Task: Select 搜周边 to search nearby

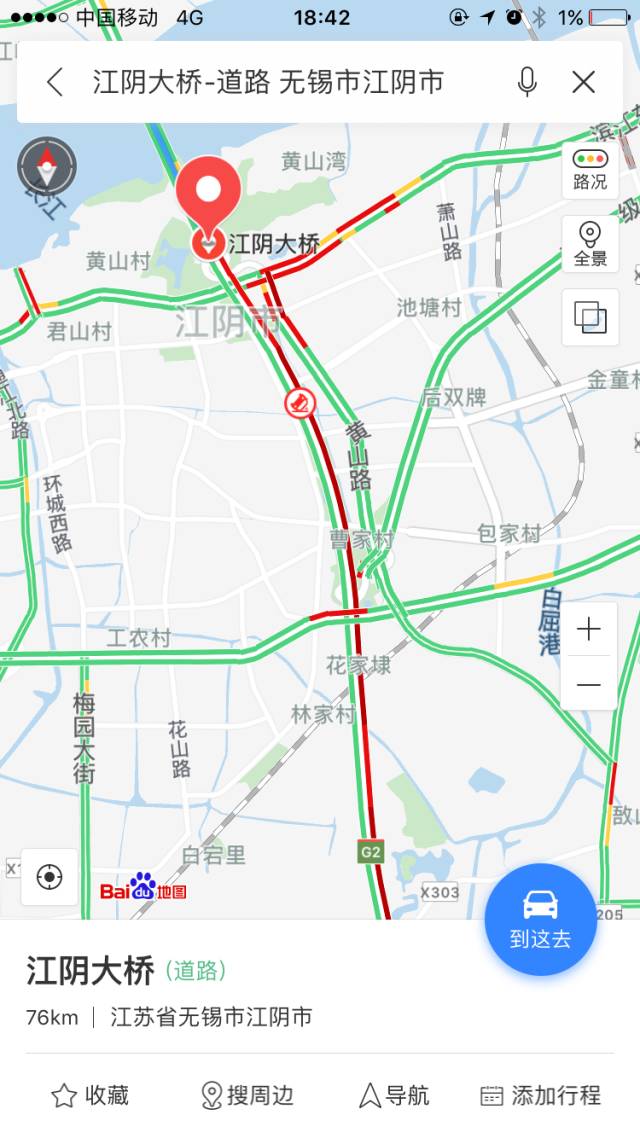Action: [246, 1095]
